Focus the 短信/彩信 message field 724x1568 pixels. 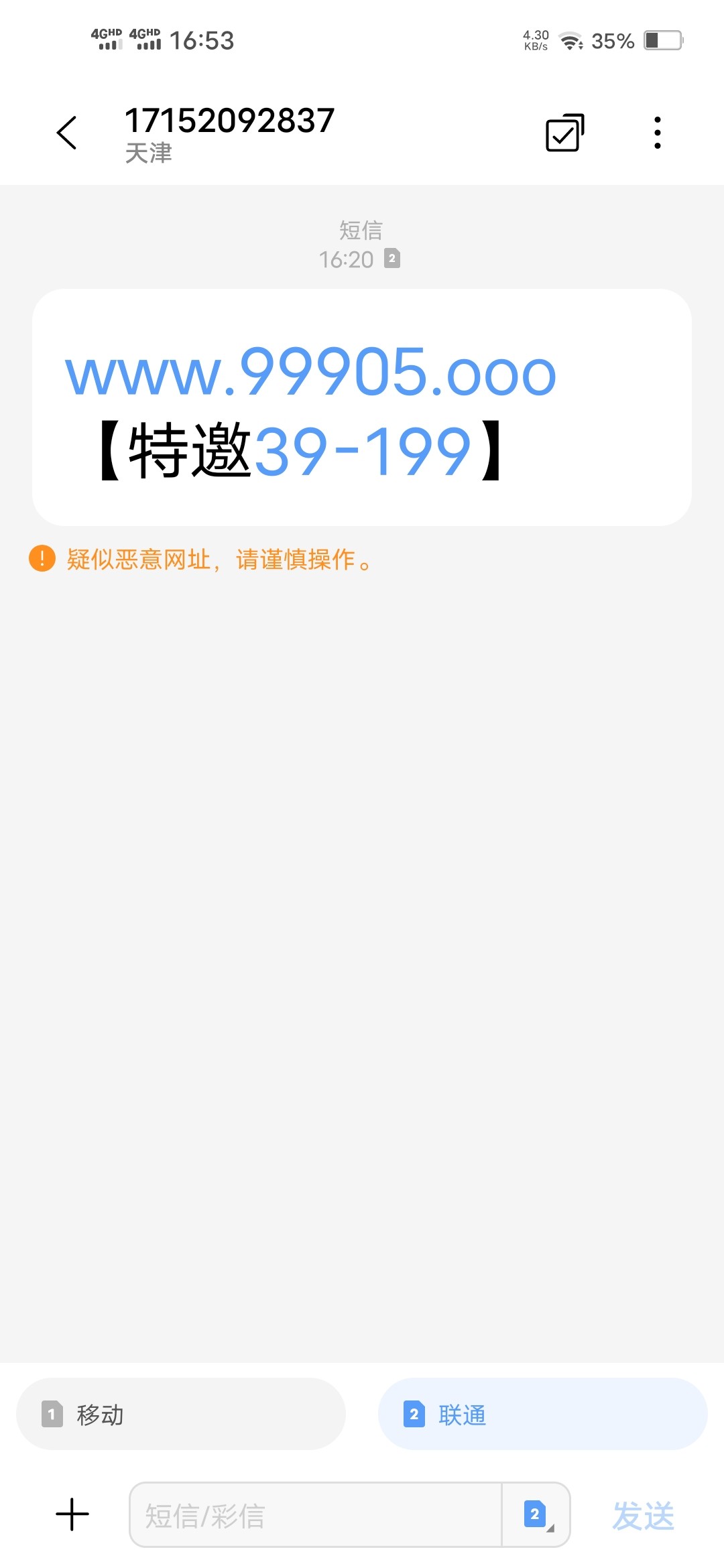(x=315, y=1514)
